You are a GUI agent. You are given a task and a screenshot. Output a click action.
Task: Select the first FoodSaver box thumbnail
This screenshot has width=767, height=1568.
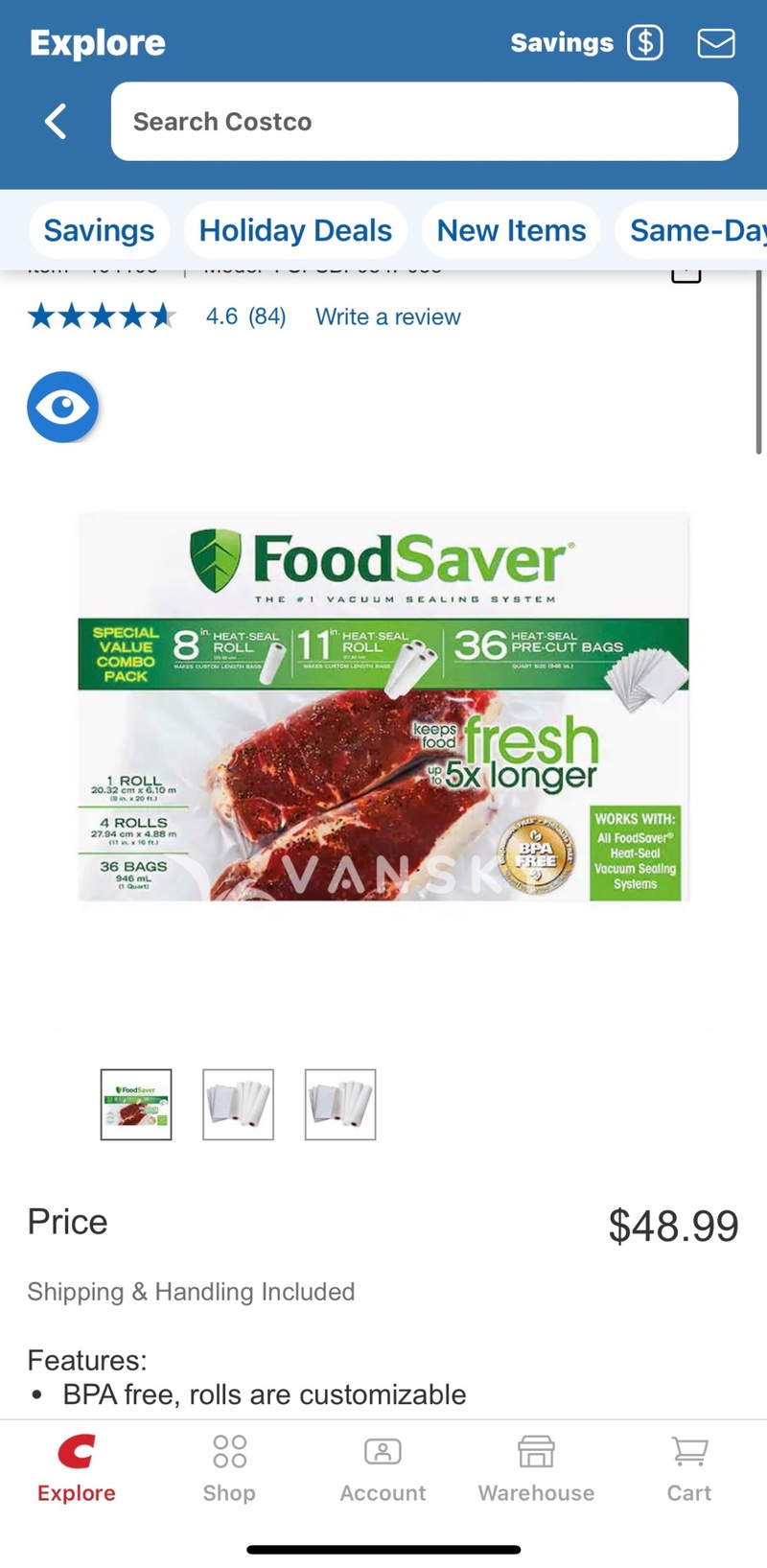pos(136,1105)
